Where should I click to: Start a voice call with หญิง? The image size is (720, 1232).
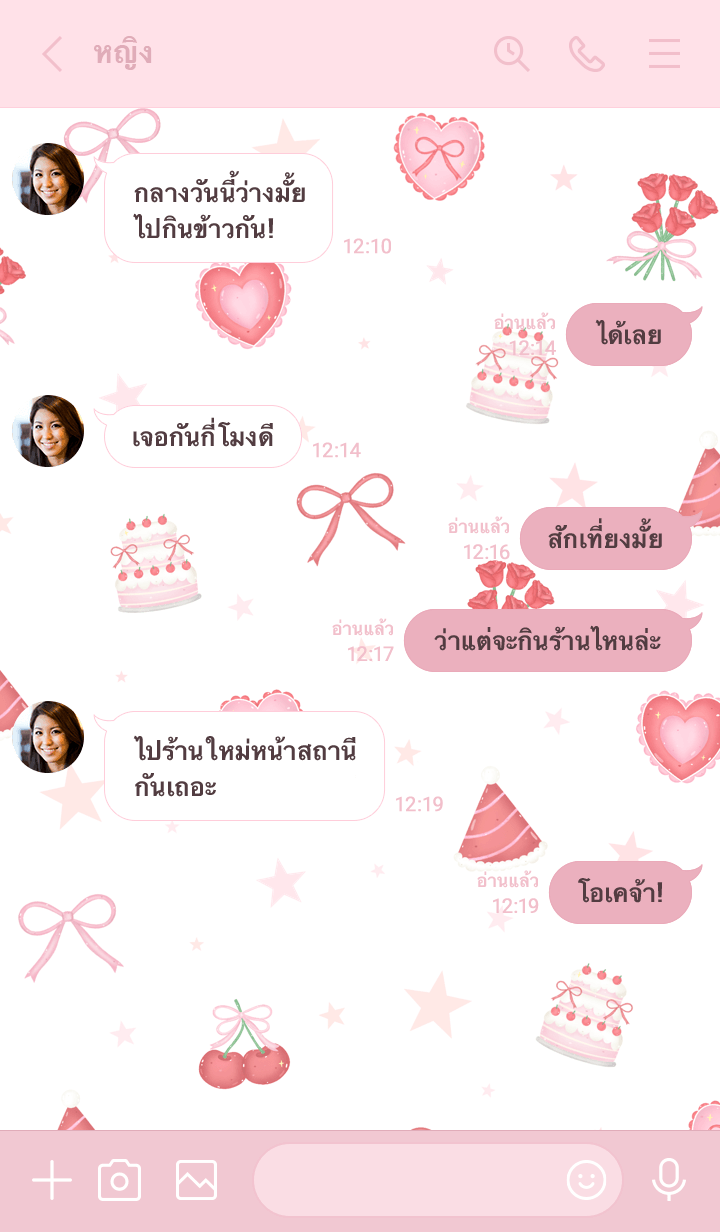pos(587,54)
